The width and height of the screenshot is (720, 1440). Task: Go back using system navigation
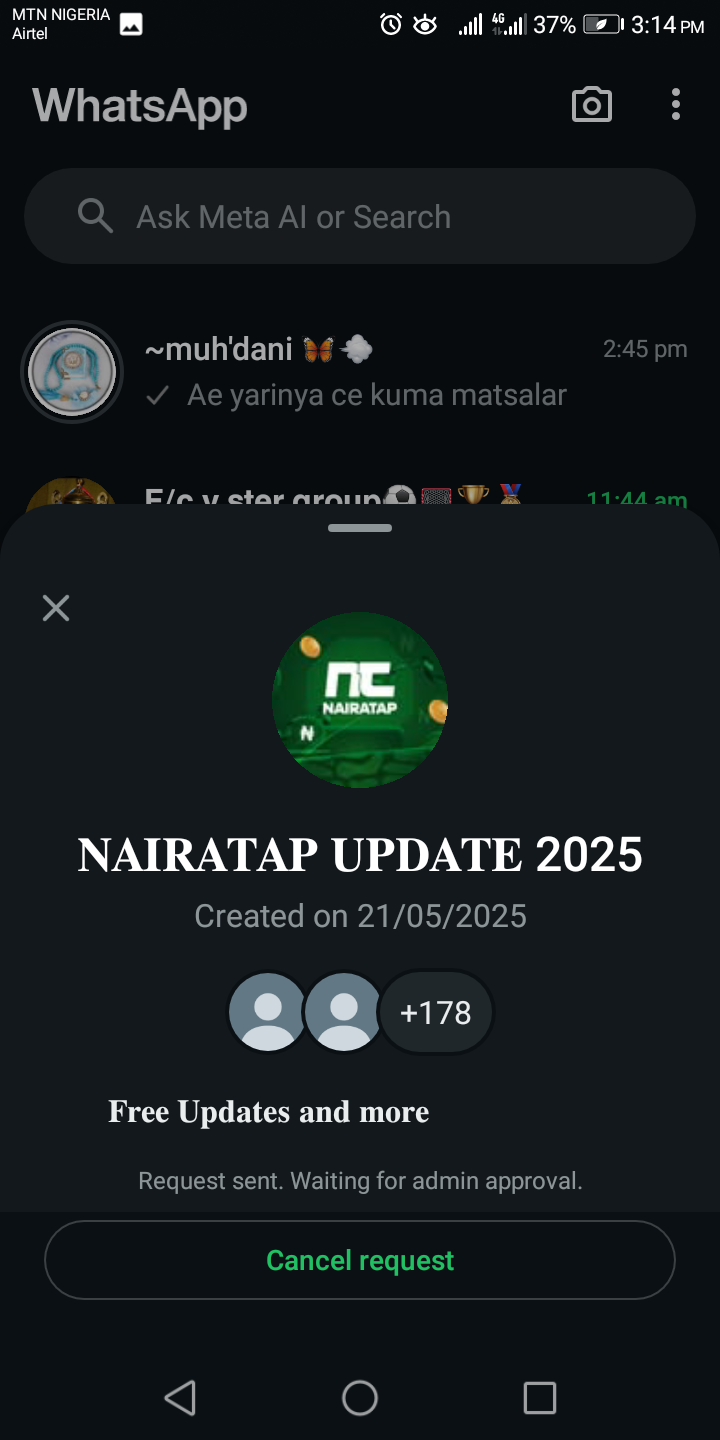pyautogui.click(x=180, y=1397)
